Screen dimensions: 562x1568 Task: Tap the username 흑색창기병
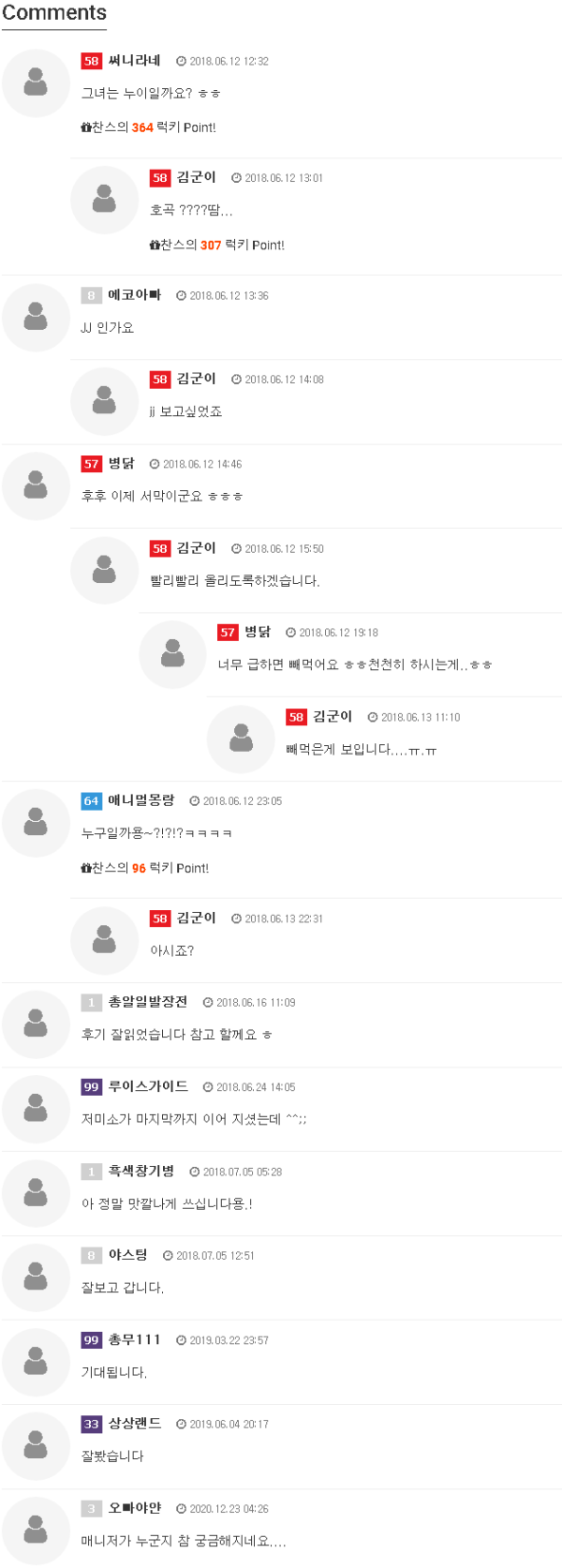[x=140, y=1171]
